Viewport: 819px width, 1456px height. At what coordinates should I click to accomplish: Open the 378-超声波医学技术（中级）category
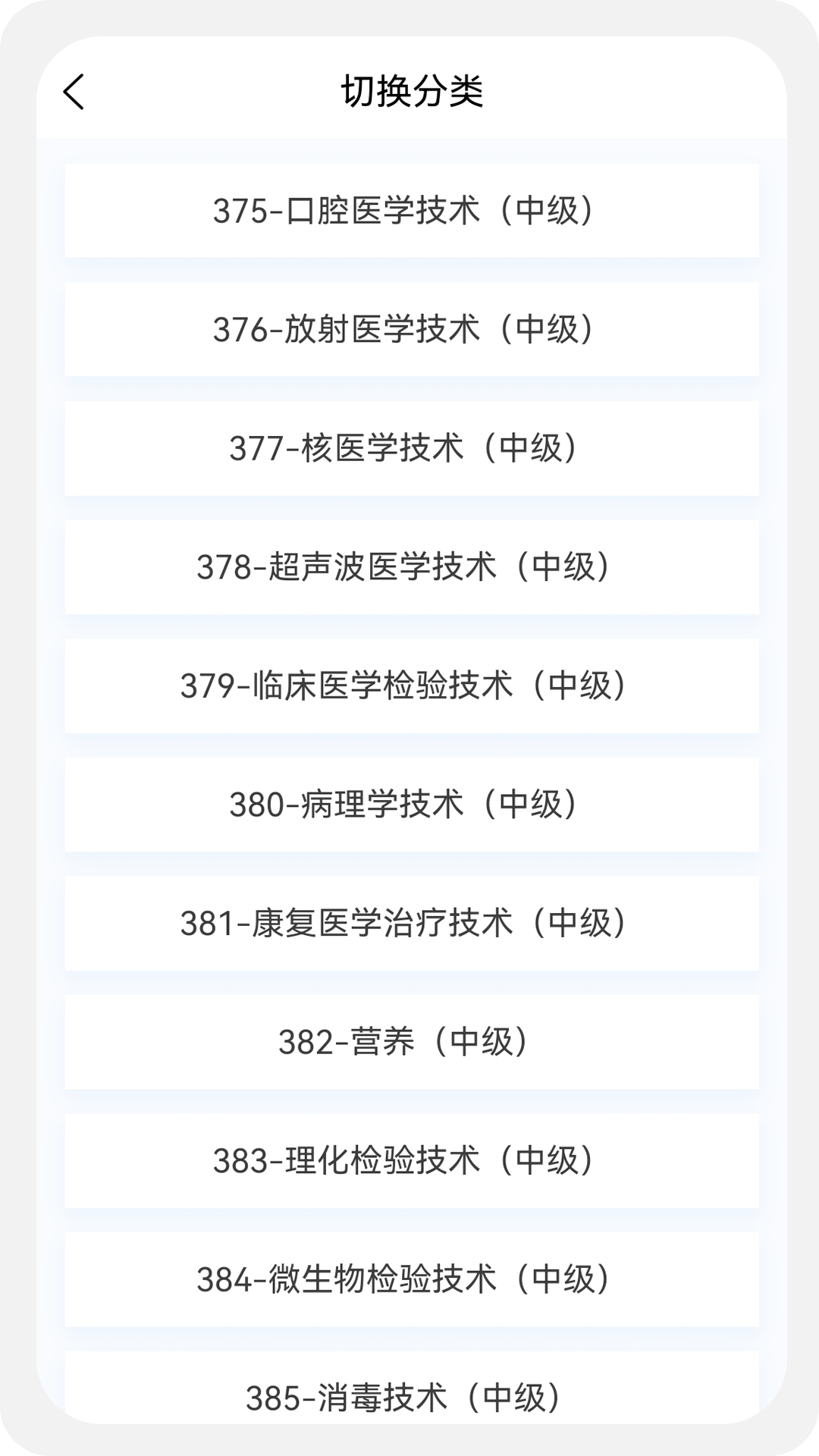tap(409, 567)
